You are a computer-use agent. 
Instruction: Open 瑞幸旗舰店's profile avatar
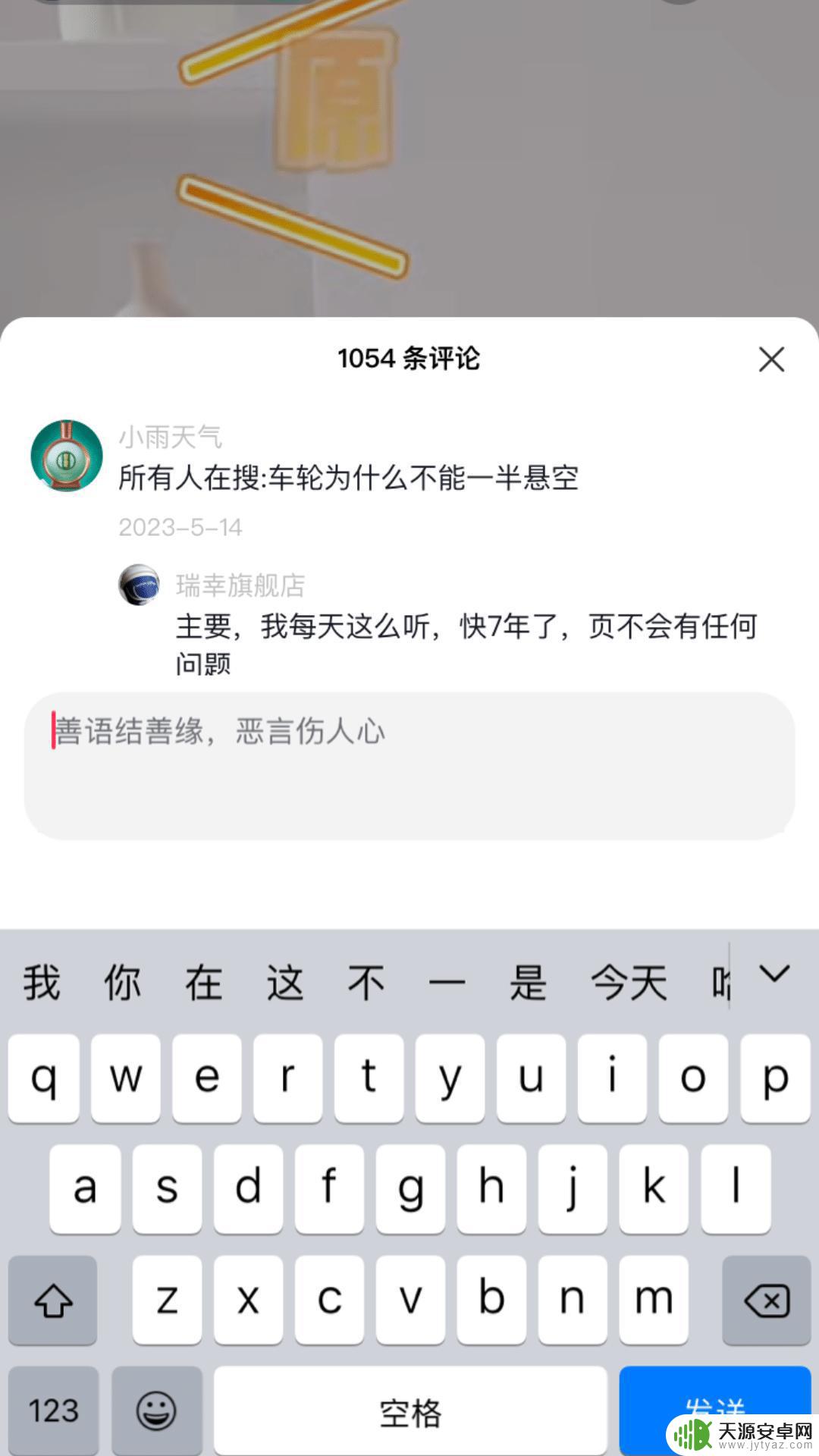click(139, 585)
